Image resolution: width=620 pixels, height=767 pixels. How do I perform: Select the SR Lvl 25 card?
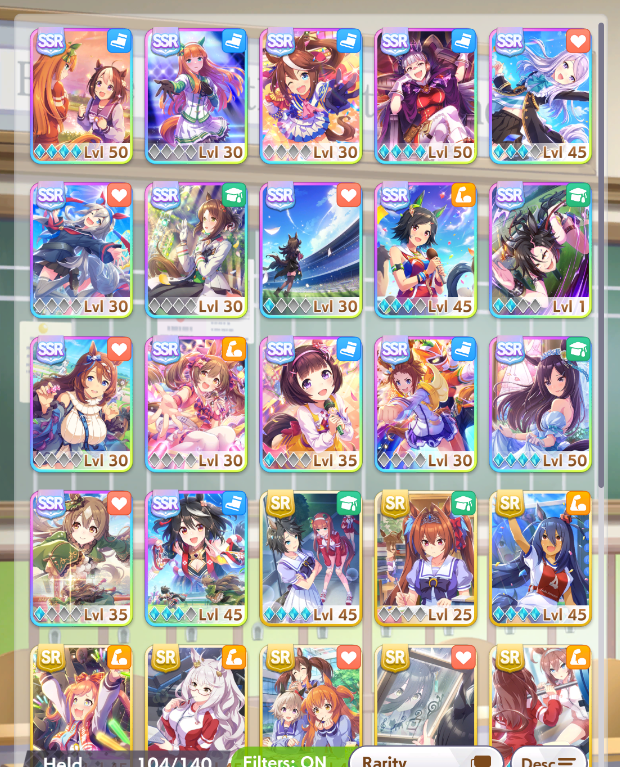point(425,557)
